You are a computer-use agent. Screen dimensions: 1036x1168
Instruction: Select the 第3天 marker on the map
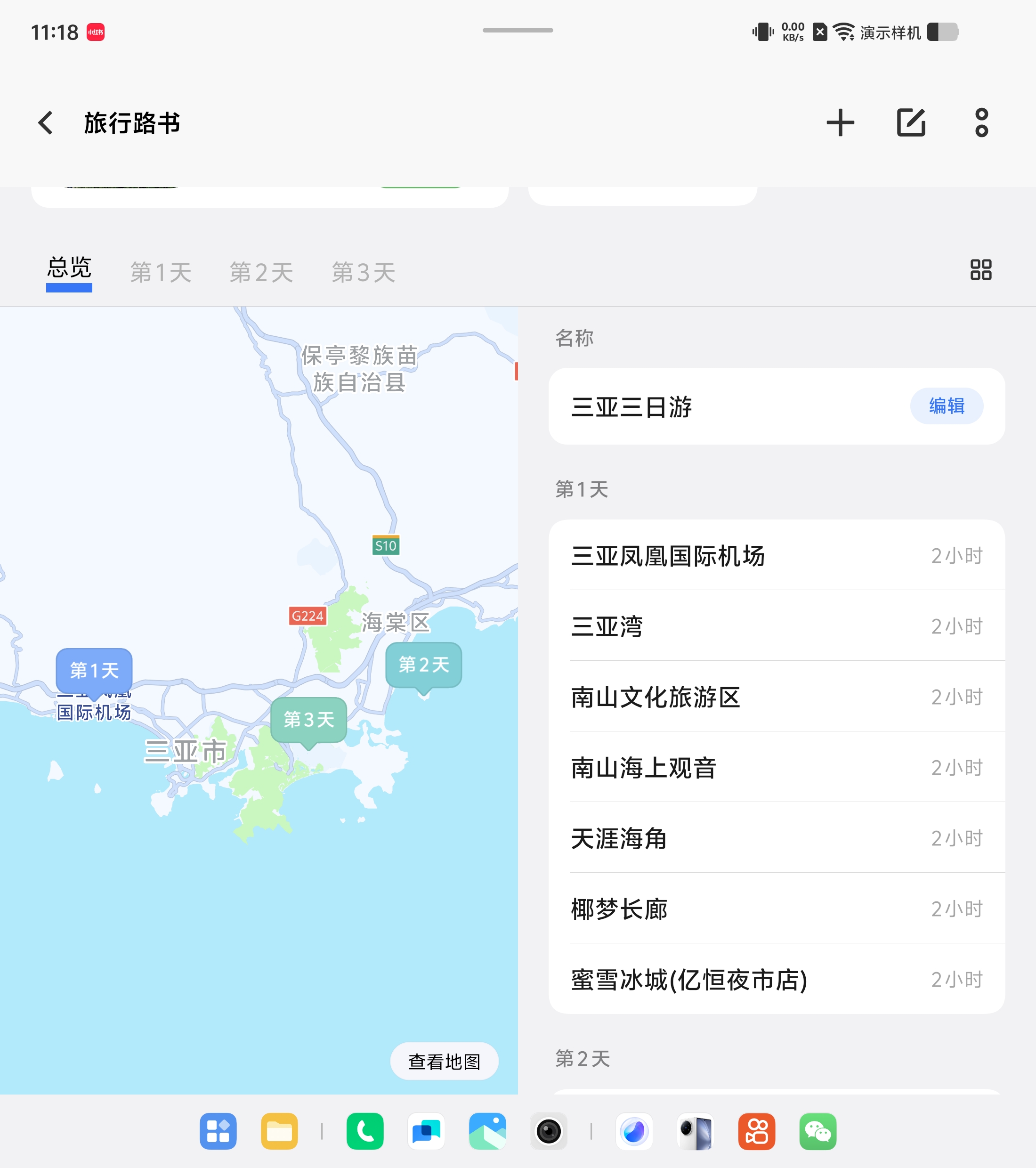click(x=308, y=720)
